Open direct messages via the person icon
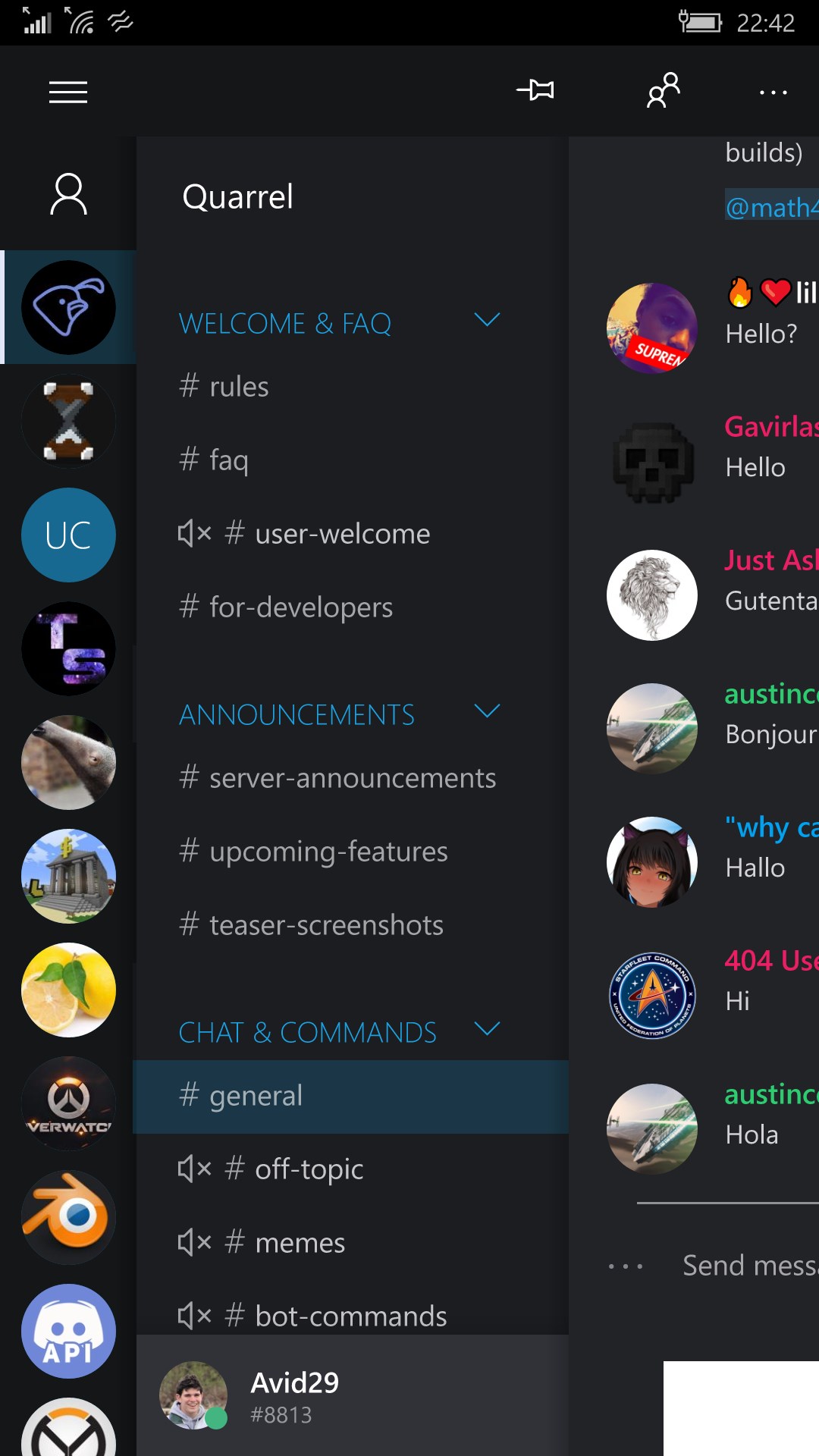This screenshot has width=819, height=1456. point(68,194)
